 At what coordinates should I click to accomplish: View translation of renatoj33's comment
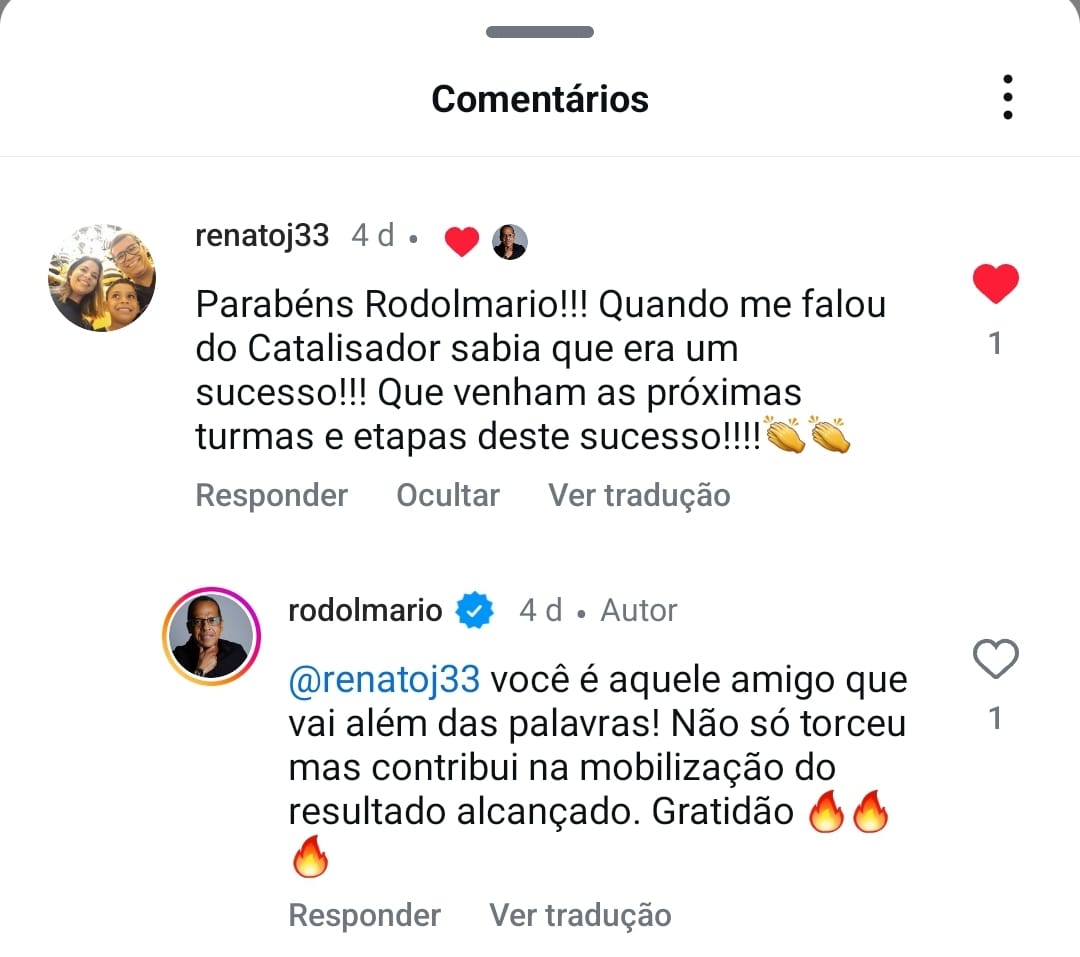tap(639, 495)
